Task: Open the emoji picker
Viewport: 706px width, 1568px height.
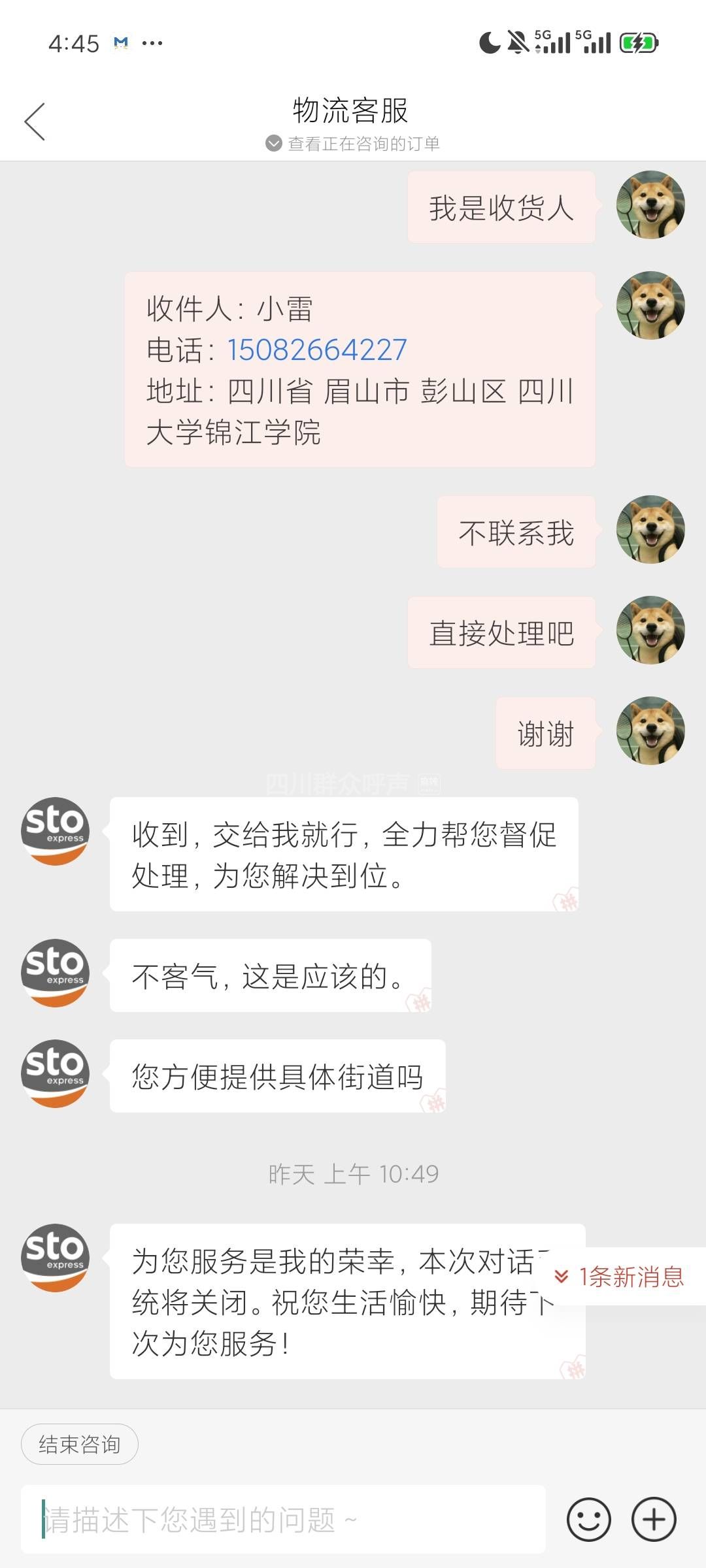Action: point(588,1520)
